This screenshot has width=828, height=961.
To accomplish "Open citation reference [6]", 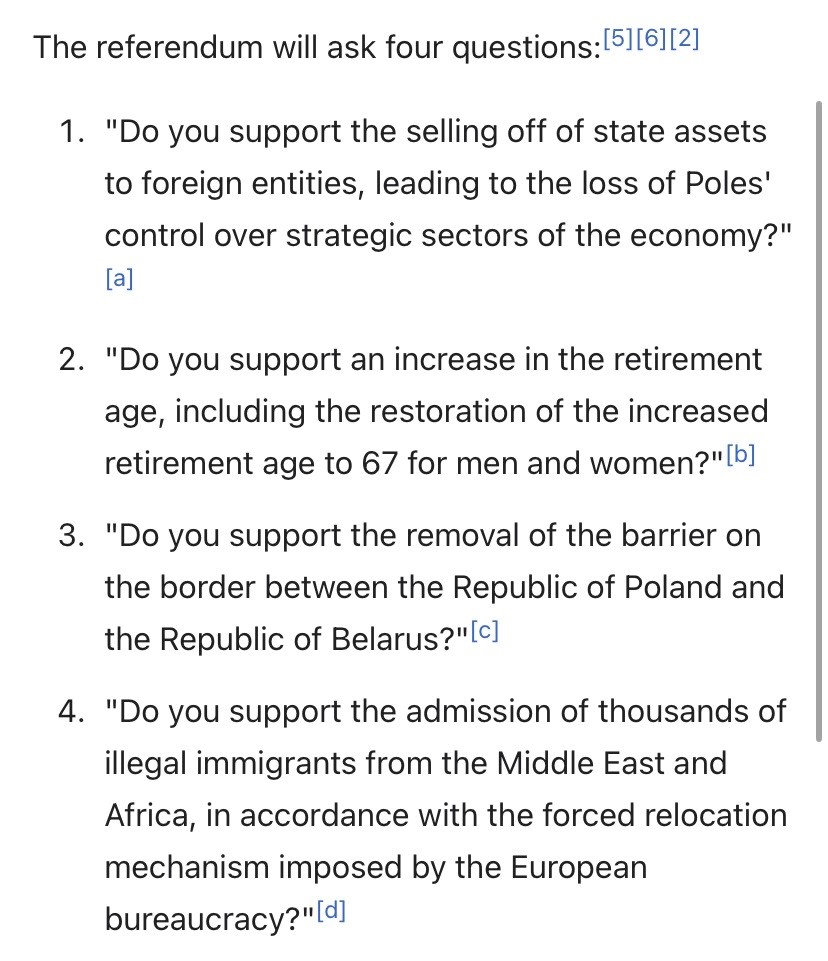I will pos(651,41).
